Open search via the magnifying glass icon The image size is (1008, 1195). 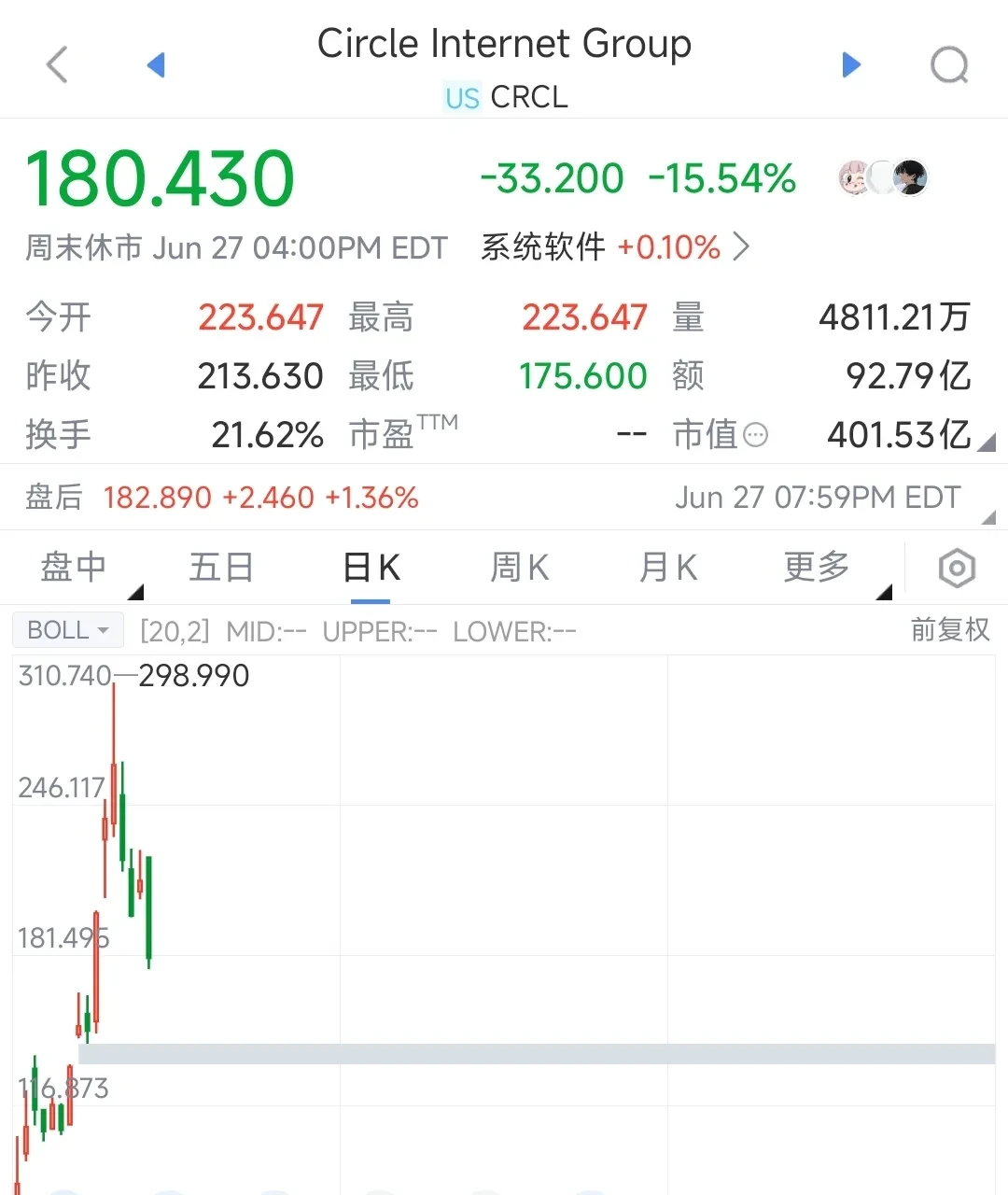[949, 64]
